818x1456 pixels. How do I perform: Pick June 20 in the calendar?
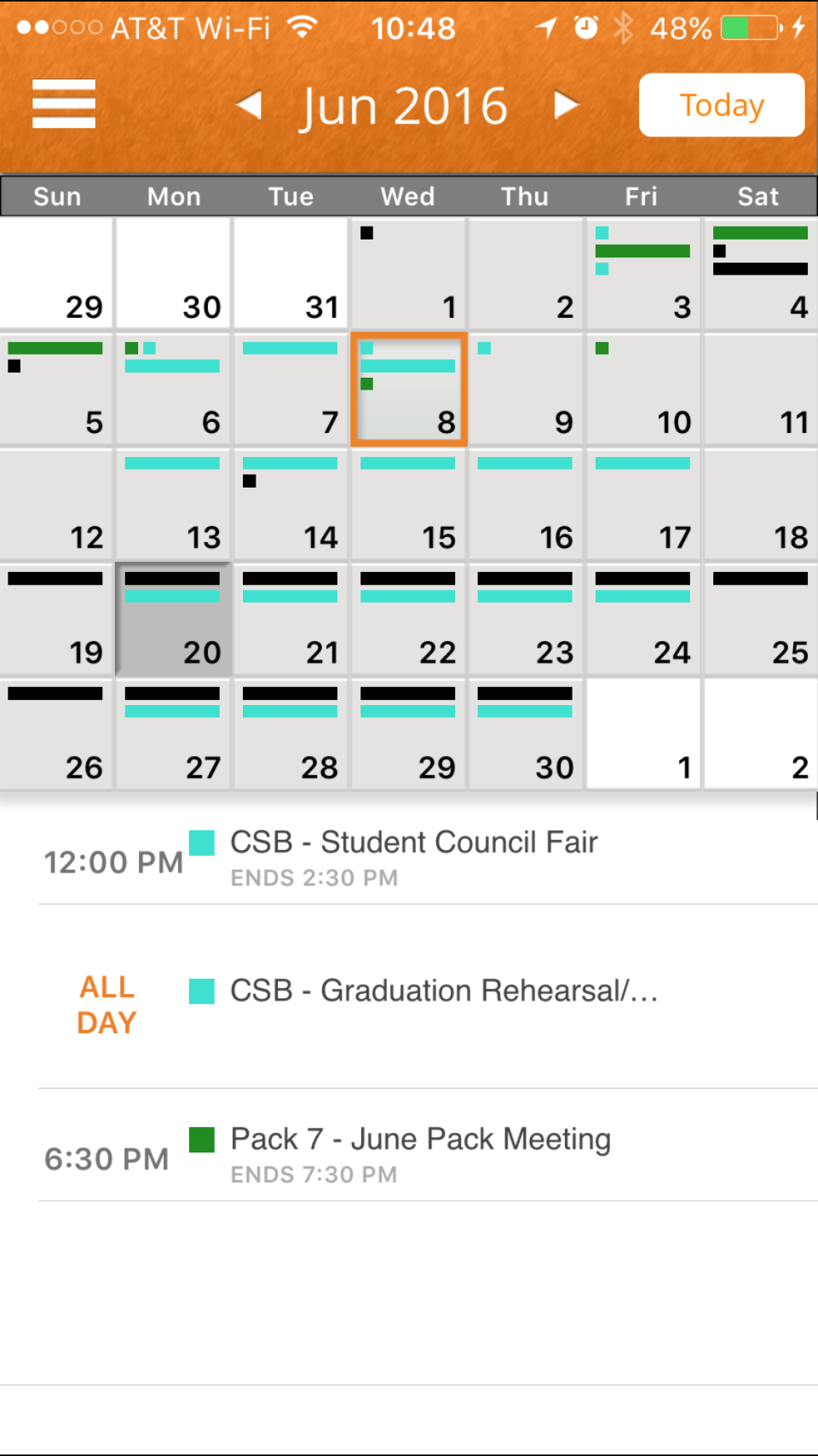(x=173, y=620)
